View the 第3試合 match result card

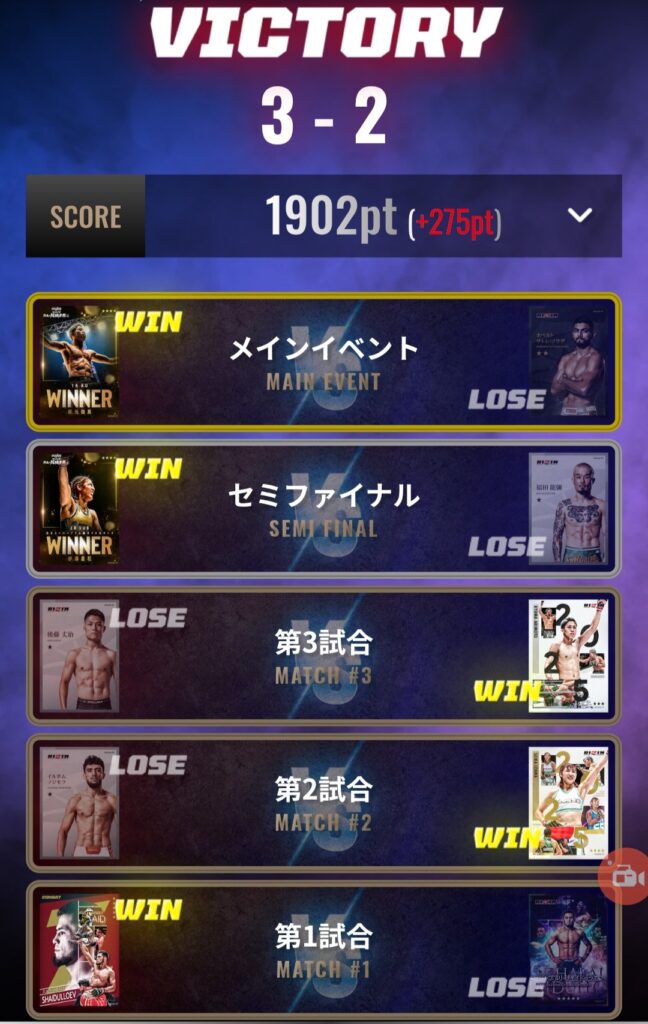click(323, 655)
